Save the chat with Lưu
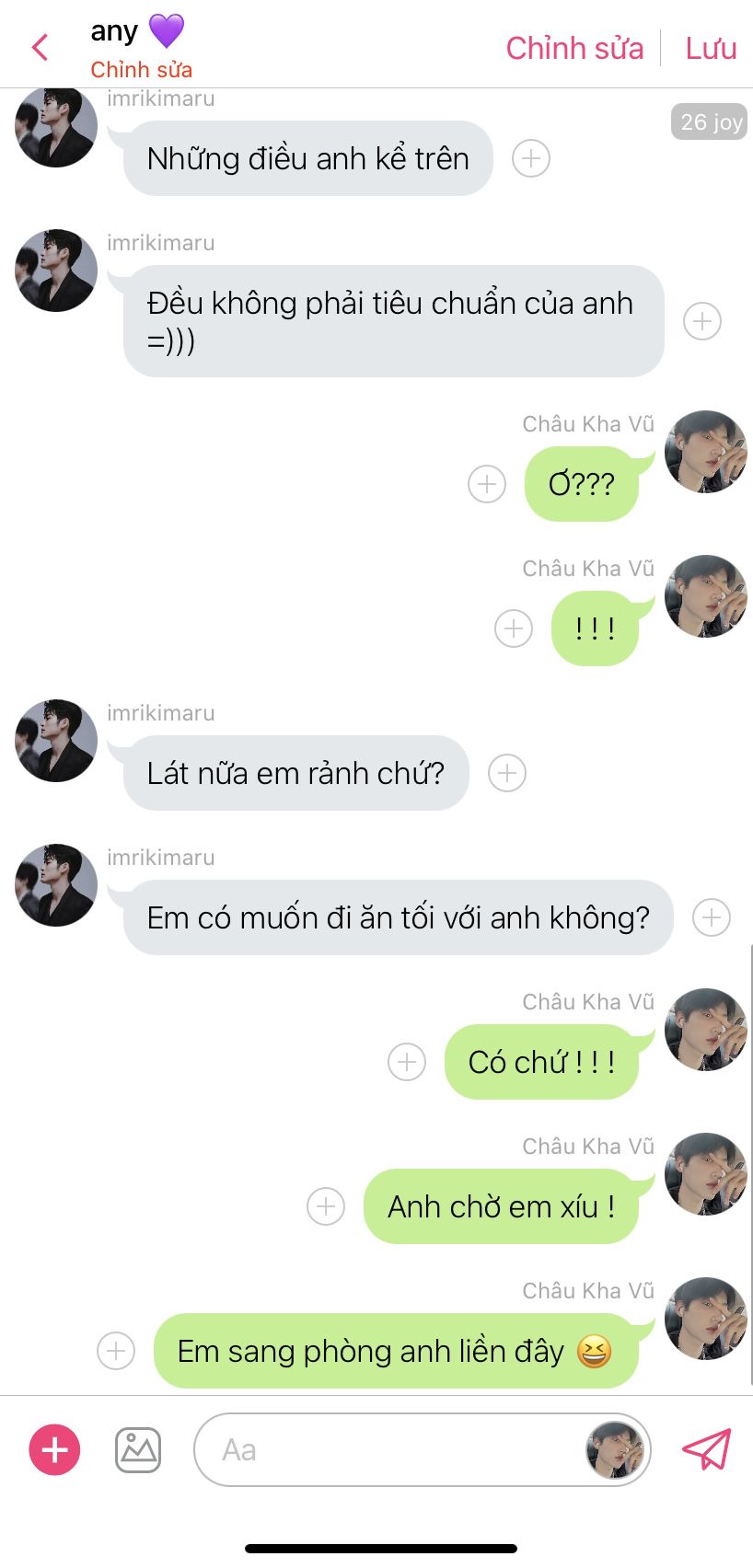This screenshot has width=753, height=1568. click(711, 48)
